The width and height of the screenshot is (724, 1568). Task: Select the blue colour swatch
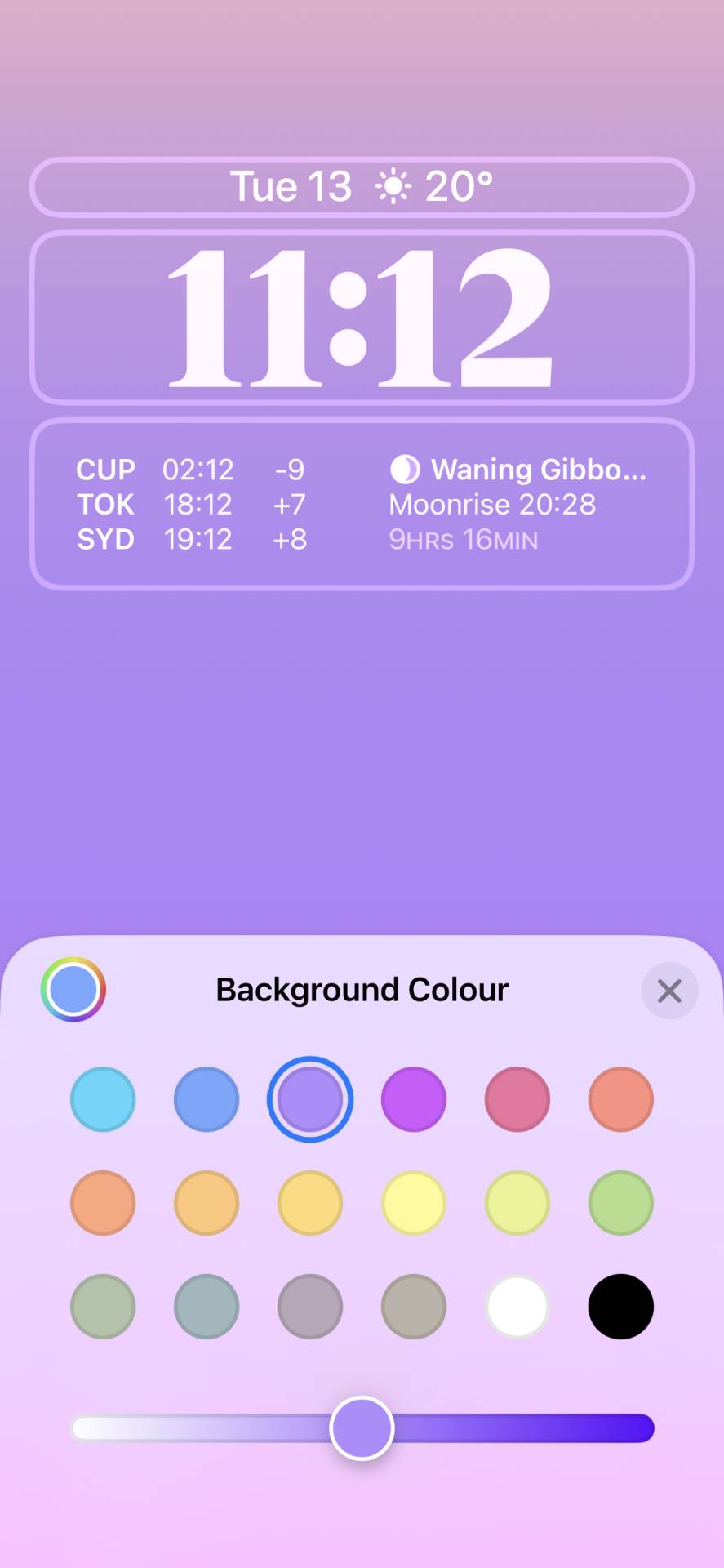pyautogui.click(x=206, y=1099)
